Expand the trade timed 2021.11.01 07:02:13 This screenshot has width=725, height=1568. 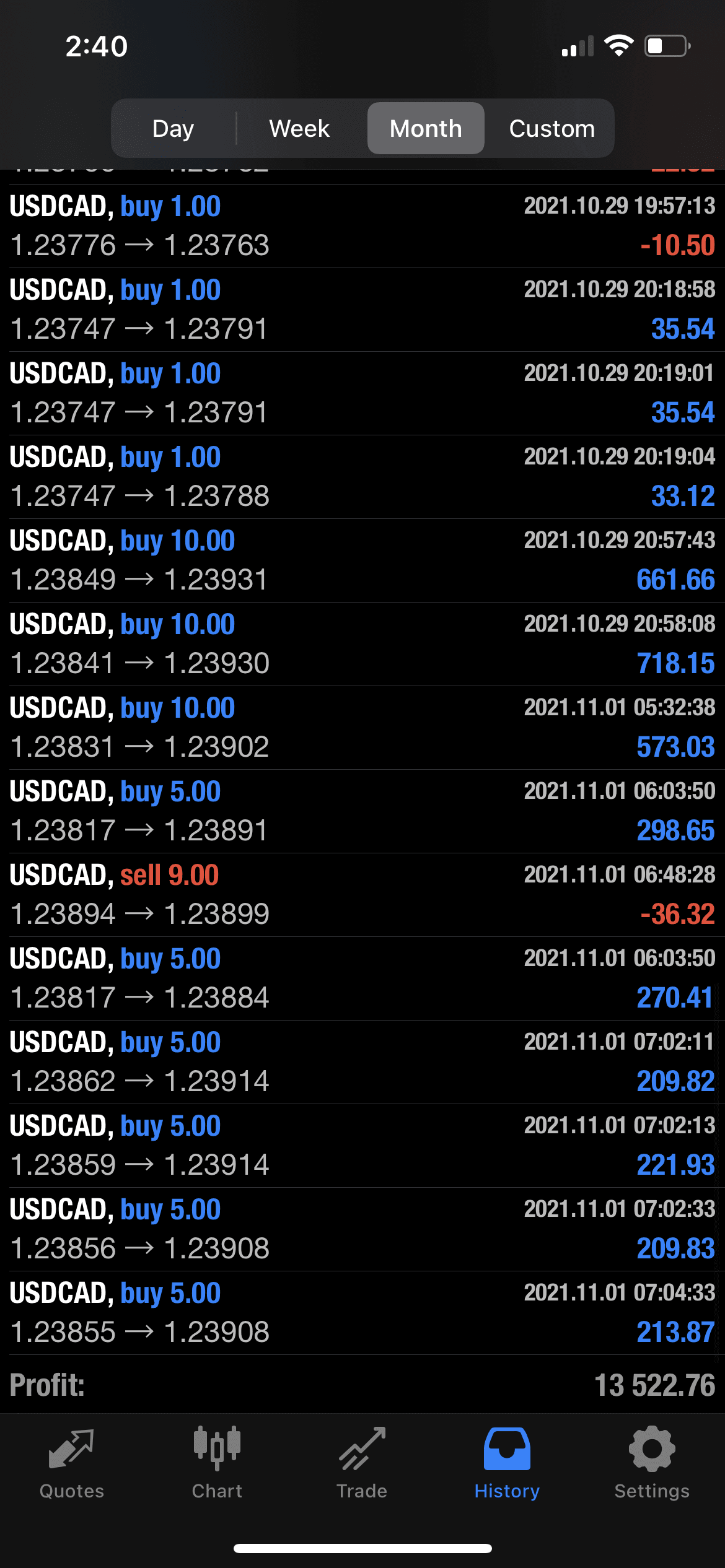[362, 1146]
